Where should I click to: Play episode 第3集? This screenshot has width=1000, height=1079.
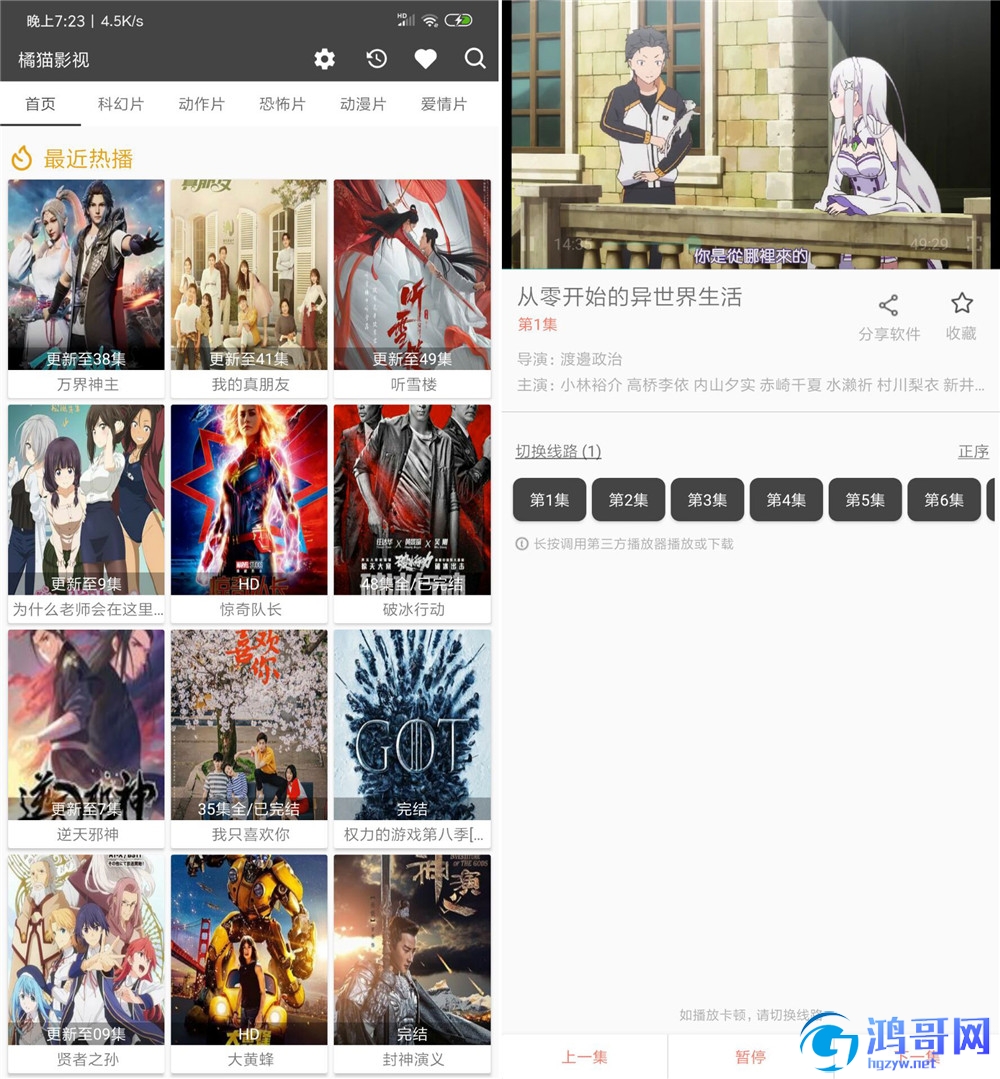point(707,500)
